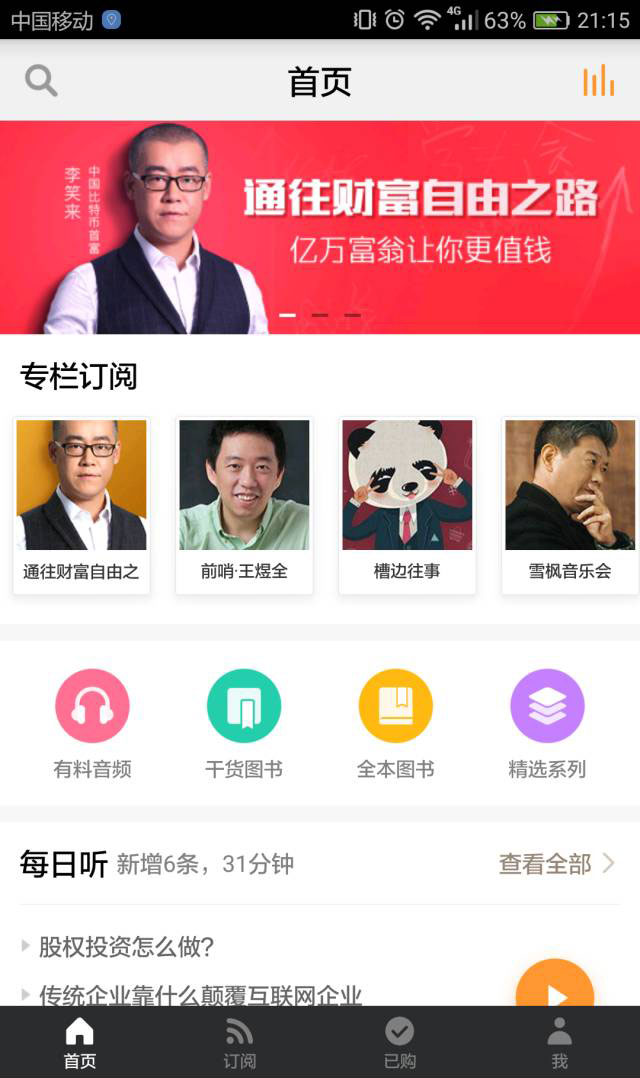The image size is (640, 1078).
Task: Open the now-playing audio bars icon
Action: click(x=598, y=81)
